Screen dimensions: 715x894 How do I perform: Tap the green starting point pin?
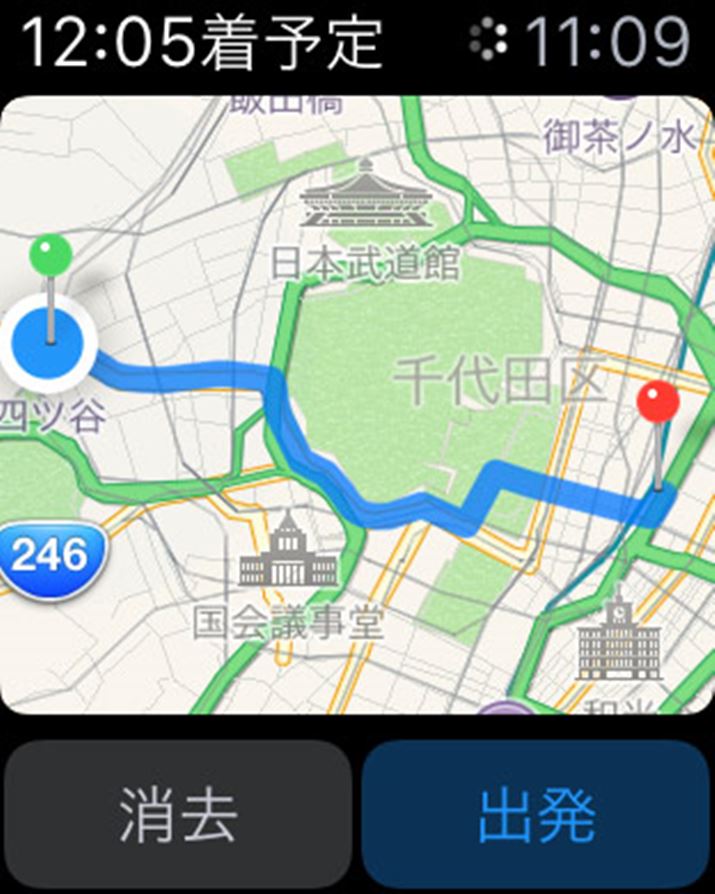[51, 256]
